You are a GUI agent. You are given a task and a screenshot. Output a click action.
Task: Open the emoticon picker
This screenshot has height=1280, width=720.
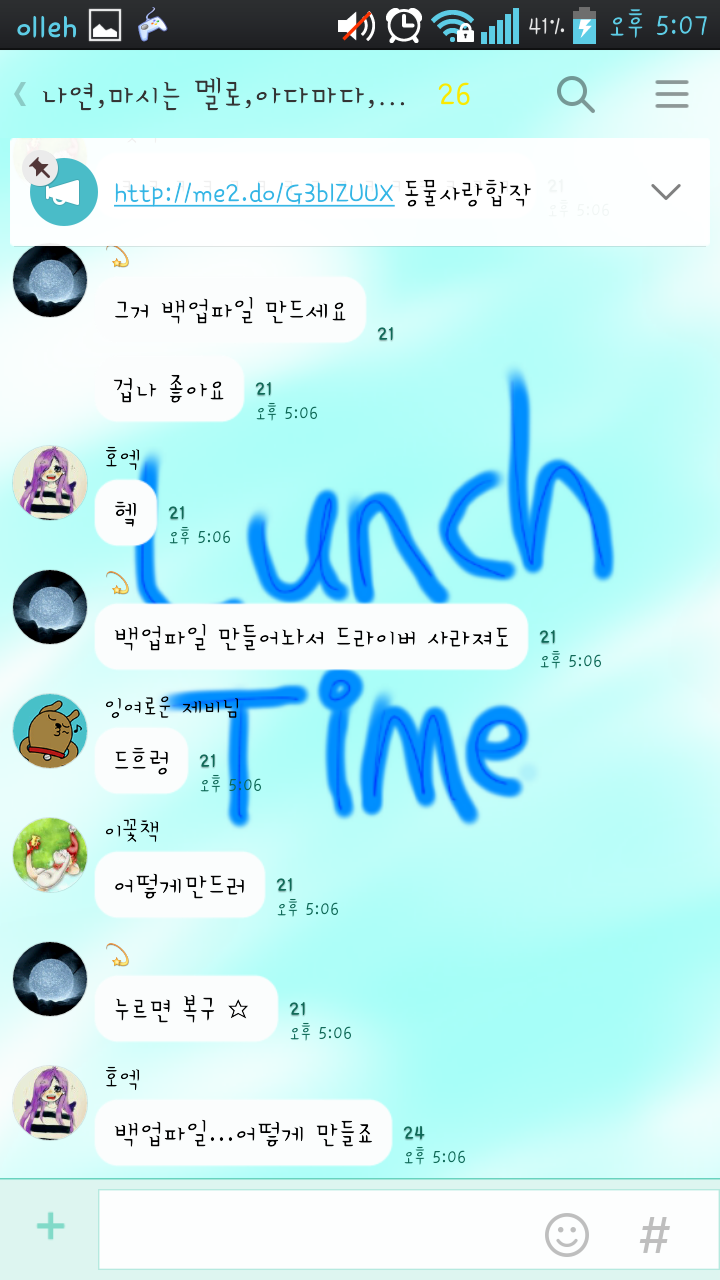(x=566, y=1235)
